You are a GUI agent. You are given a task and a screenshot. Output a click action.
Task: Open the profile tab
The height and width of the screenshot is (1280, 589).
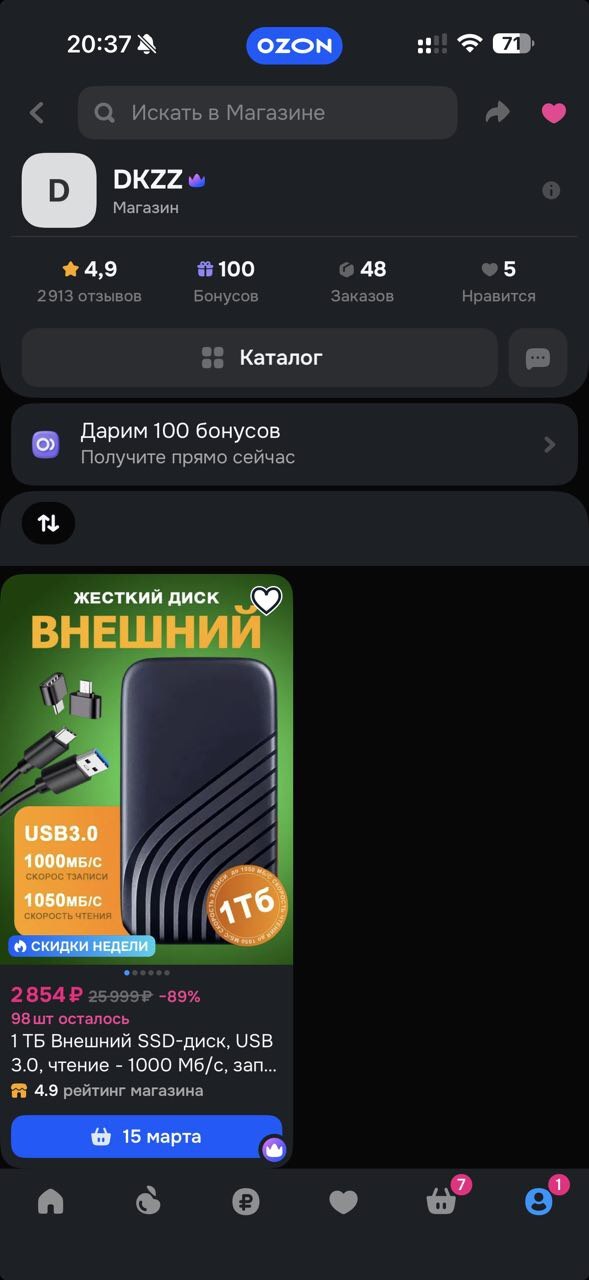click(539, 1200)
